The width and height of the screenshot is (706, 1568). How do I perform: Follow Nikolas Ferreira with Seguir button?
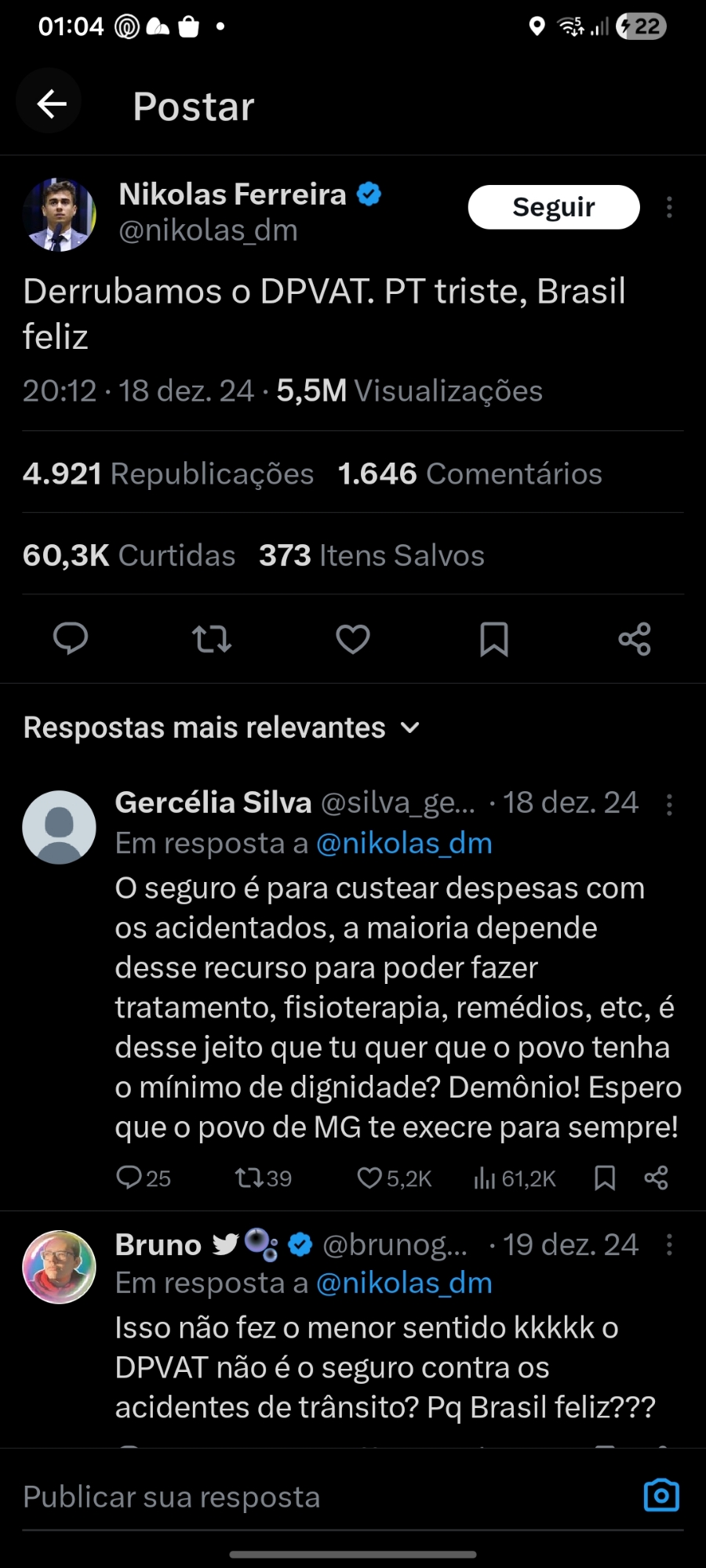pos(554,207)
